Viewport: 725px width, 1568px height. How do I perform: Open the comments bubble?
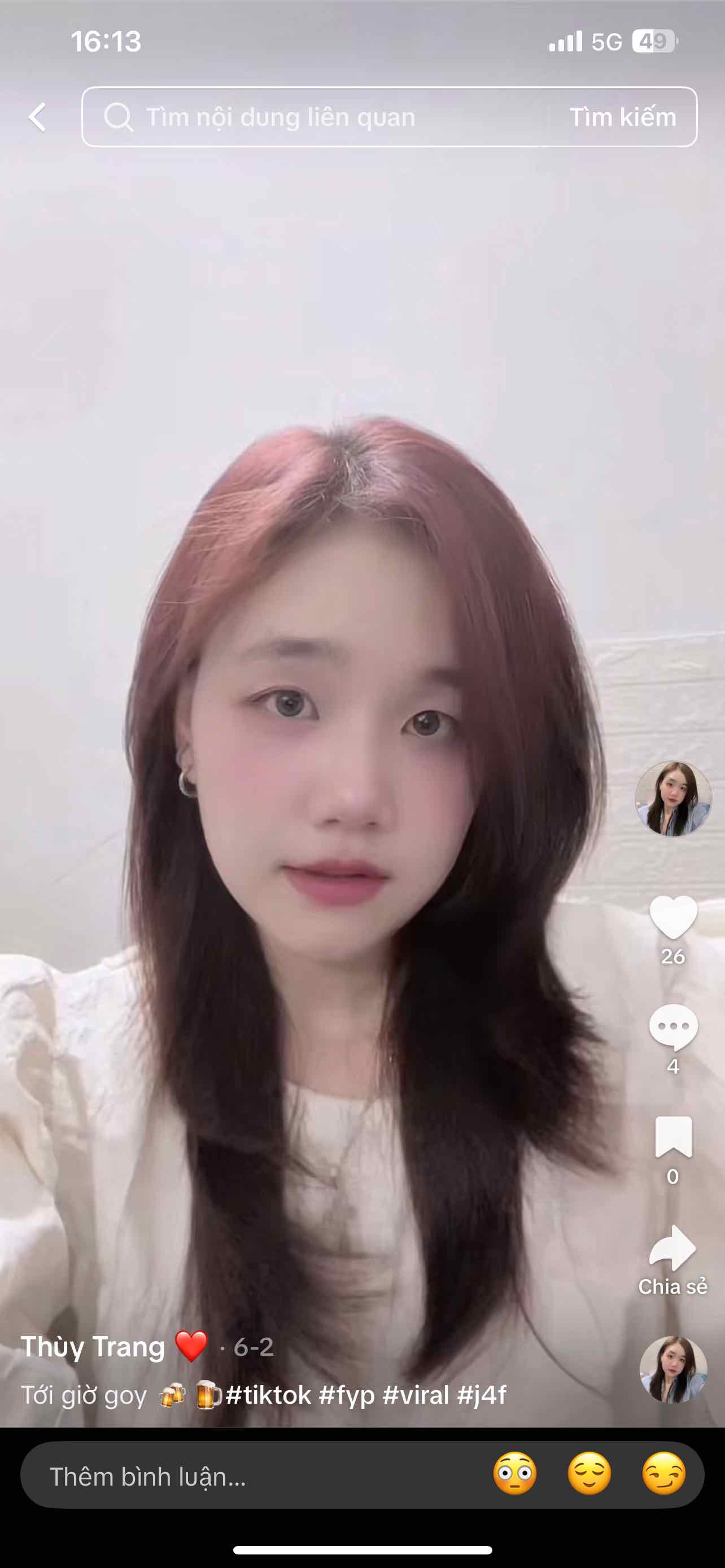[672, 1027]
